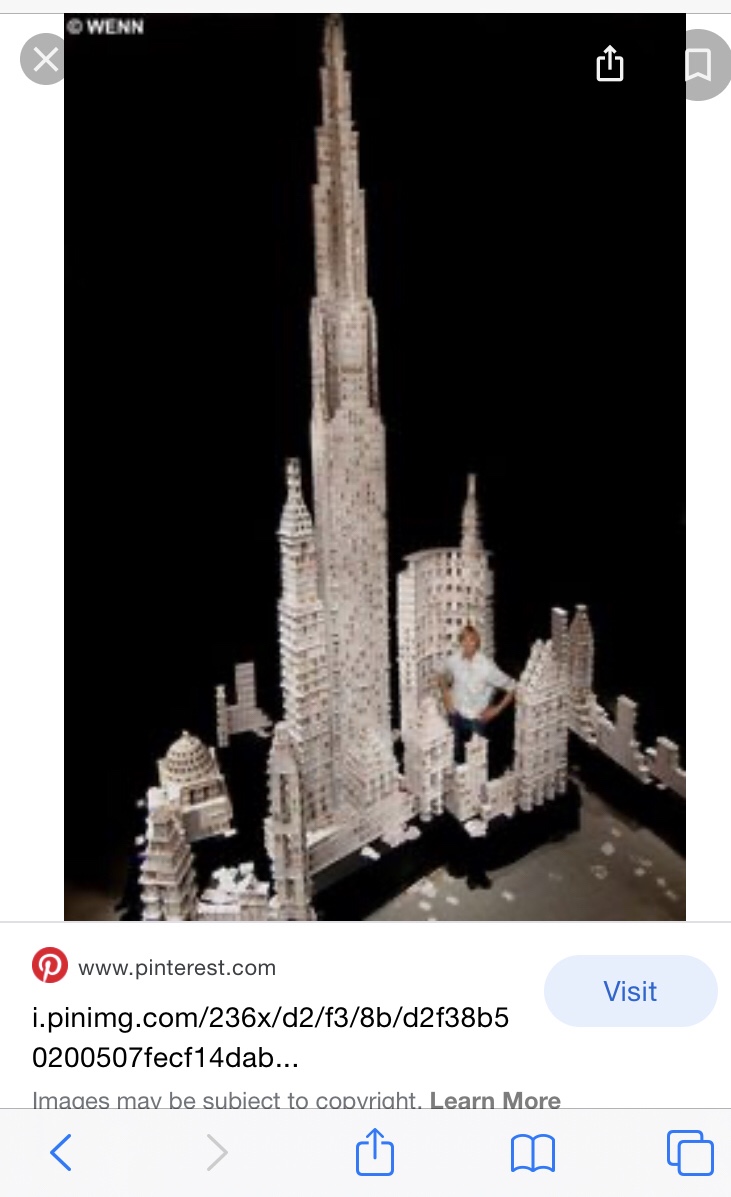Open the Learn More copyright link
Screen dimensions: 731x1197
click(x=495, y=1101)
